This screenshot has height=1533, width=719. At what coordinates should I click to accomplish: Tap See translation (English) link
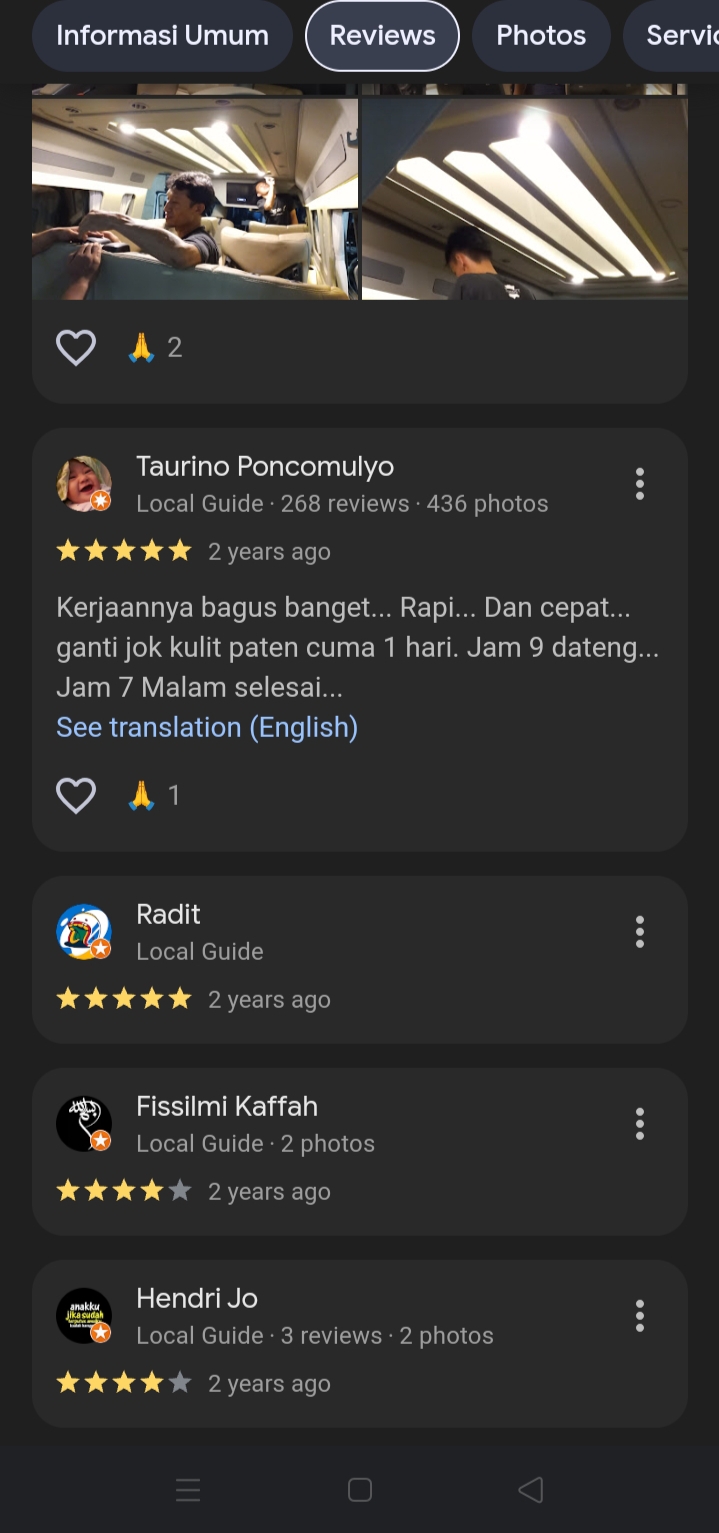click(x=207, y=727)
